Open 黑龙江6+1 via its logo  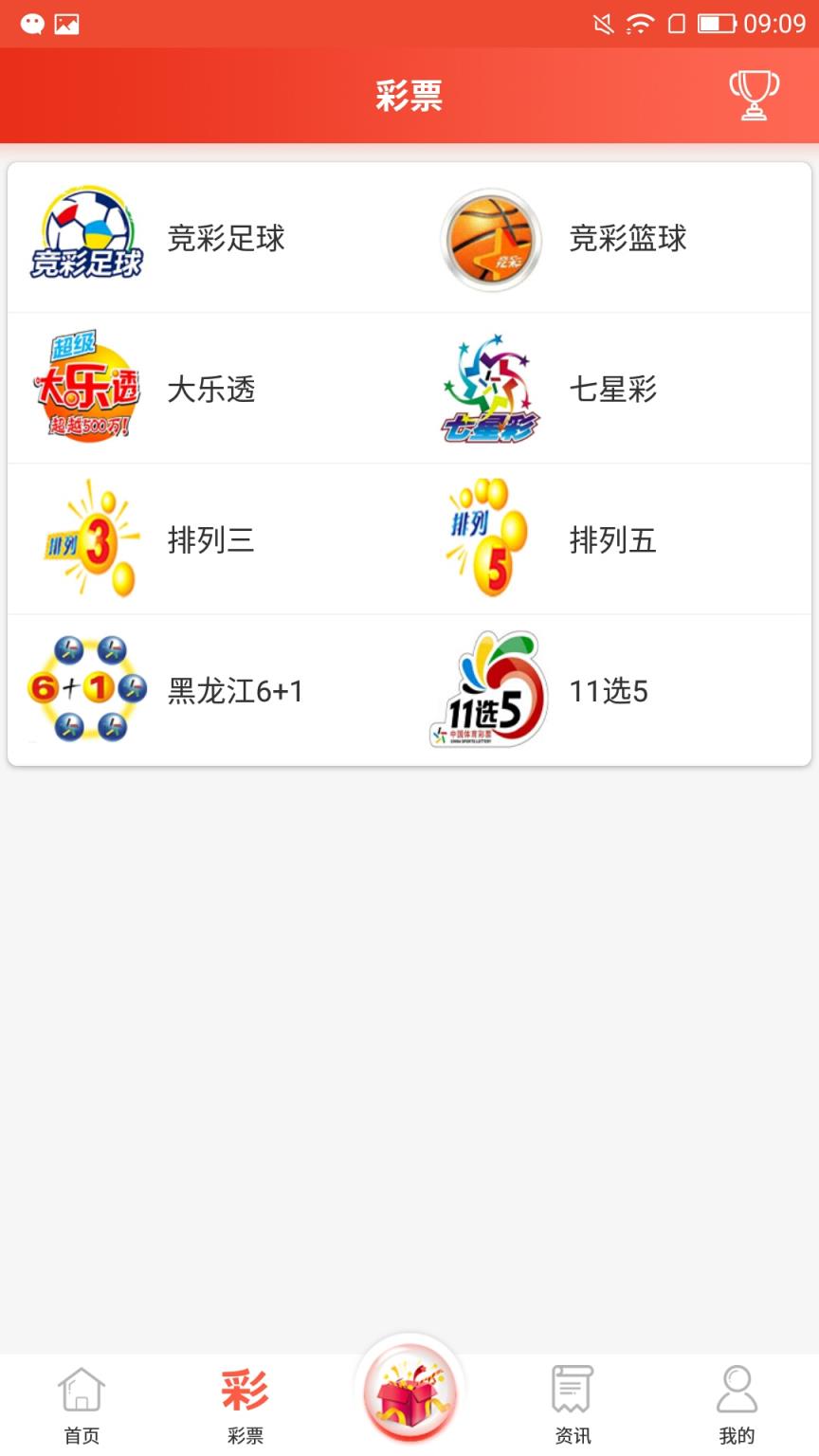pyautogui.click(x=86, y=690)
